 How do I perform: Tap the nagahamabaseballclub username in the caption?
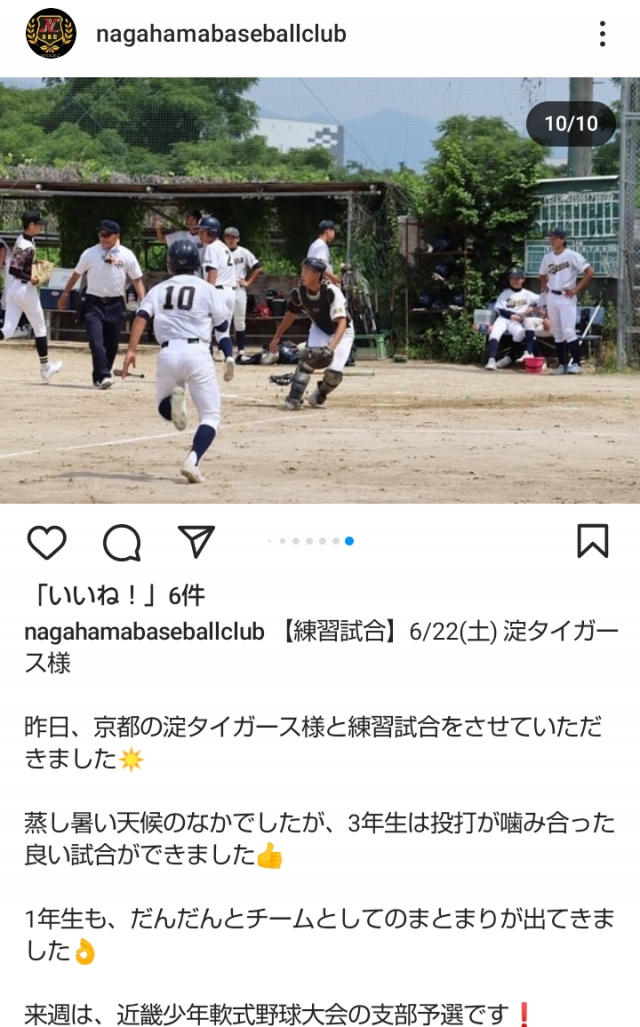point(144,632)
